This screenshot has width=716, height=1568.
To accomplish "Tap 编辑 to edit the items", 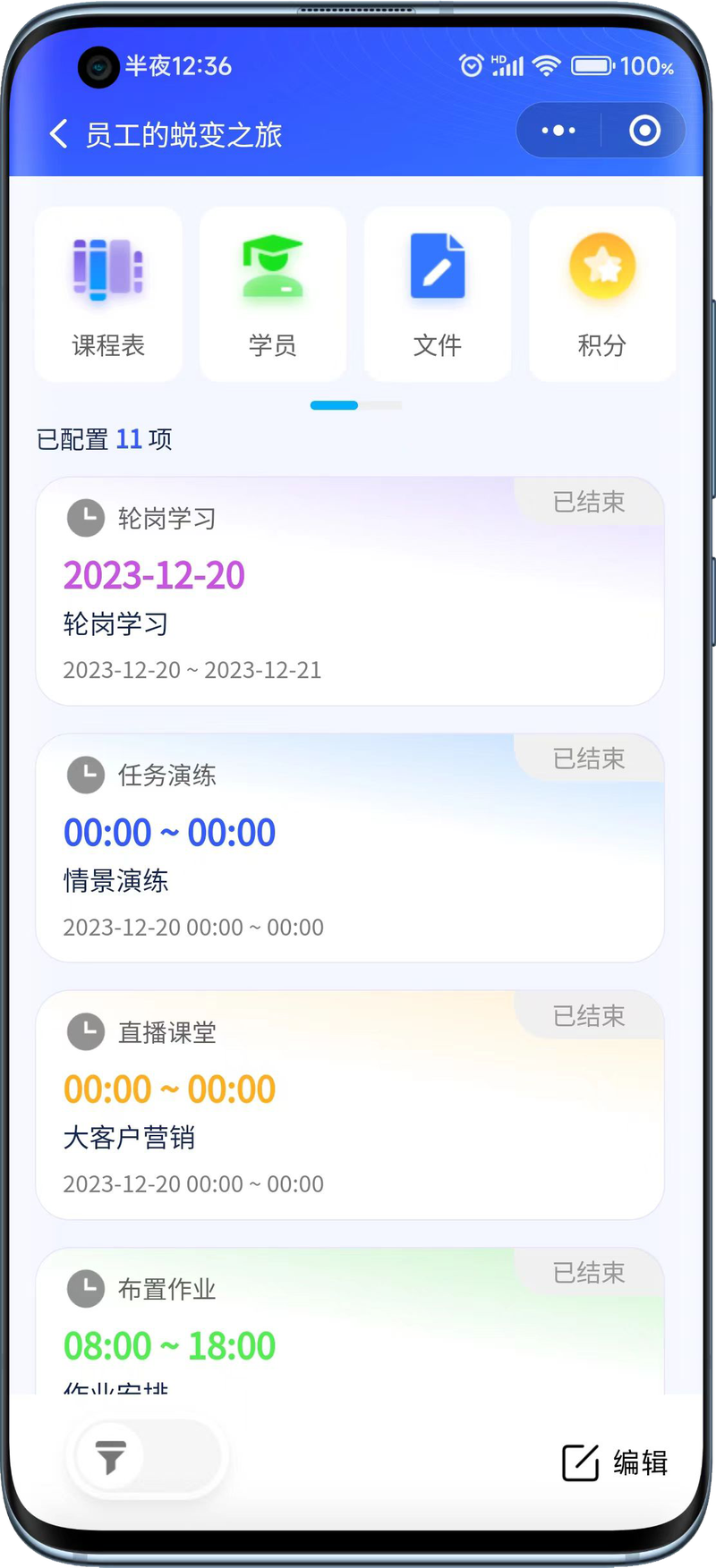I will (615, 1462).
